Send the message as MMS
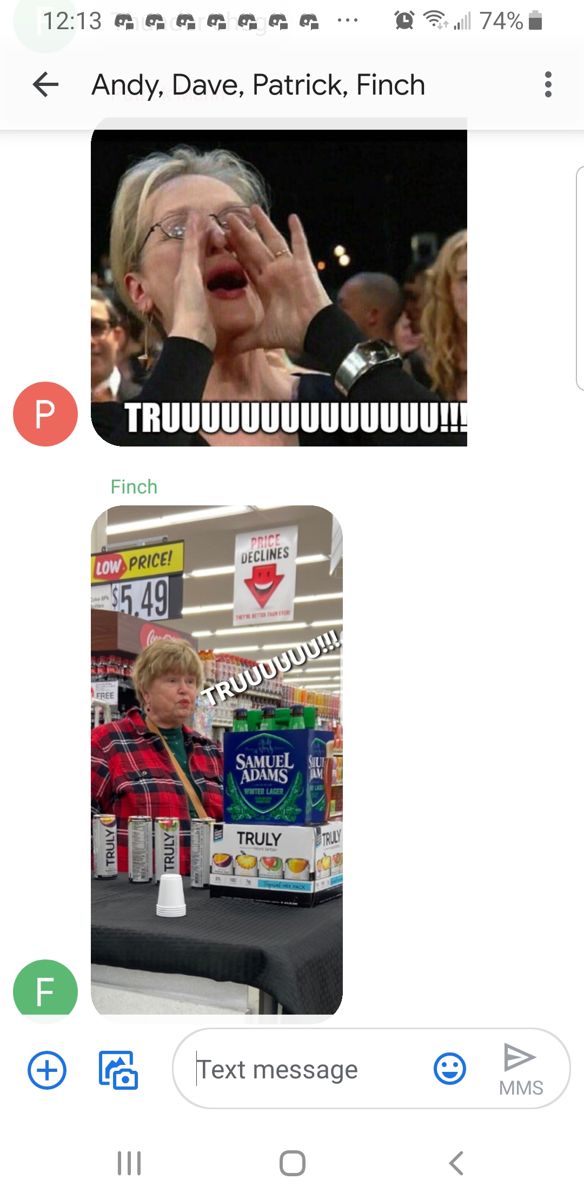The width and height of the screenshot is (584, 1200). (x=520, y=1069)
